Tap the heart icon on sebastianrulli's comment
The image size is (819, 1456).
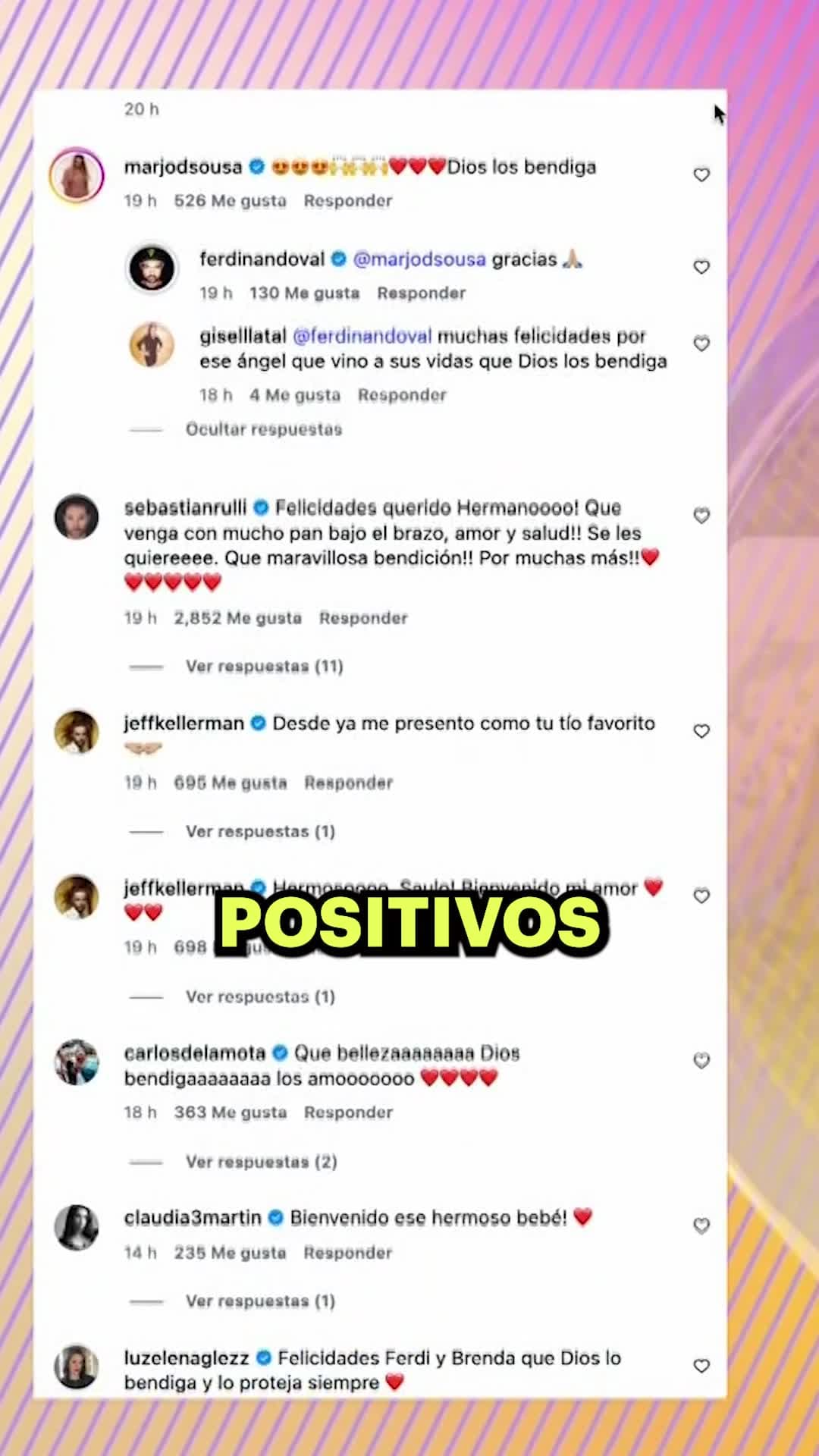coord(700,516)
